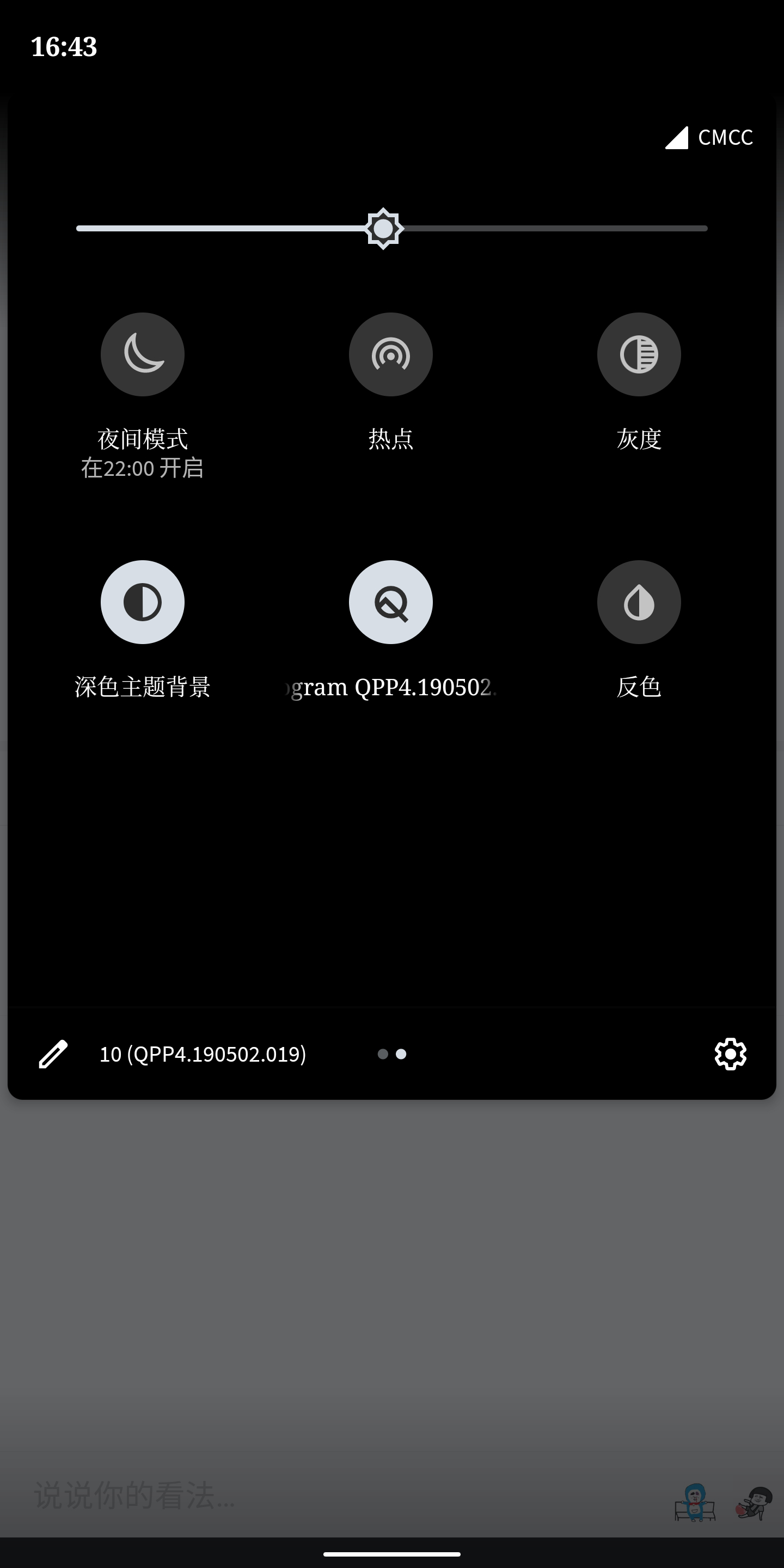
Task: Toggle the QPP4.190502 quick settings tile
Action: 391,602
